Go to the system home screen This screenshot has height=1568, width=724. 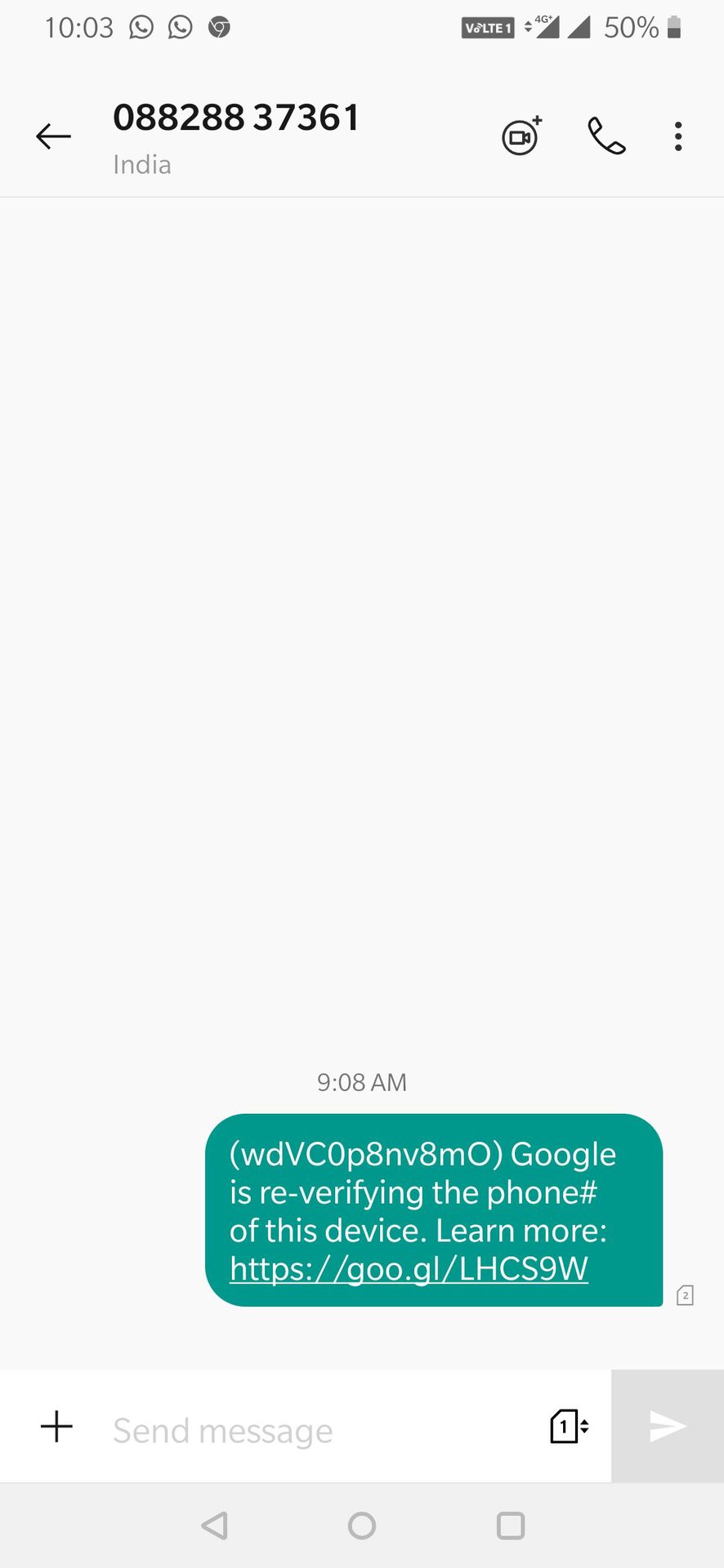pyautogui.click(x=362, y=1526)
